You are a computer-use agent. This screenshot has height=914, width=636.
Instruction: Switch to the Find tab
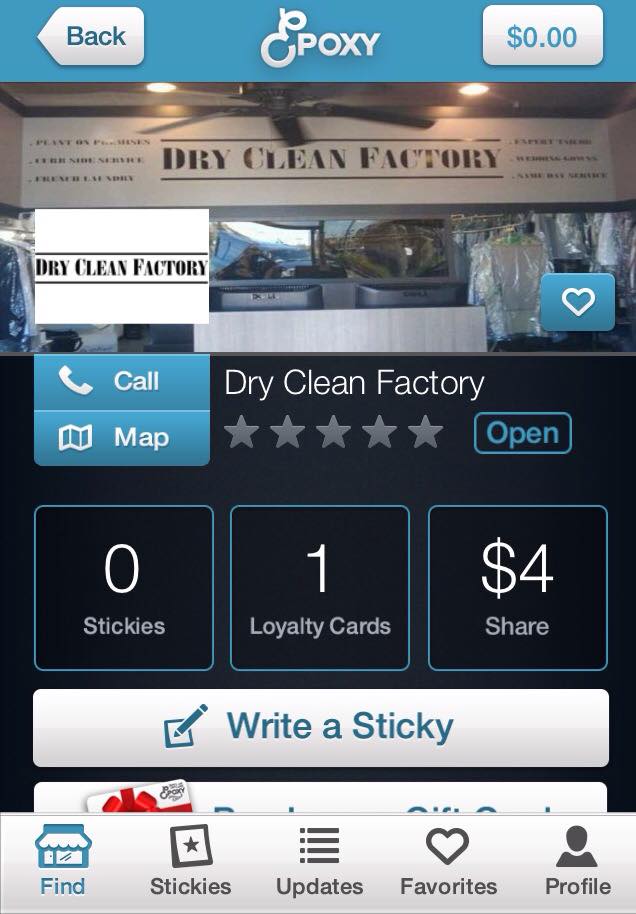pos(62,862)
